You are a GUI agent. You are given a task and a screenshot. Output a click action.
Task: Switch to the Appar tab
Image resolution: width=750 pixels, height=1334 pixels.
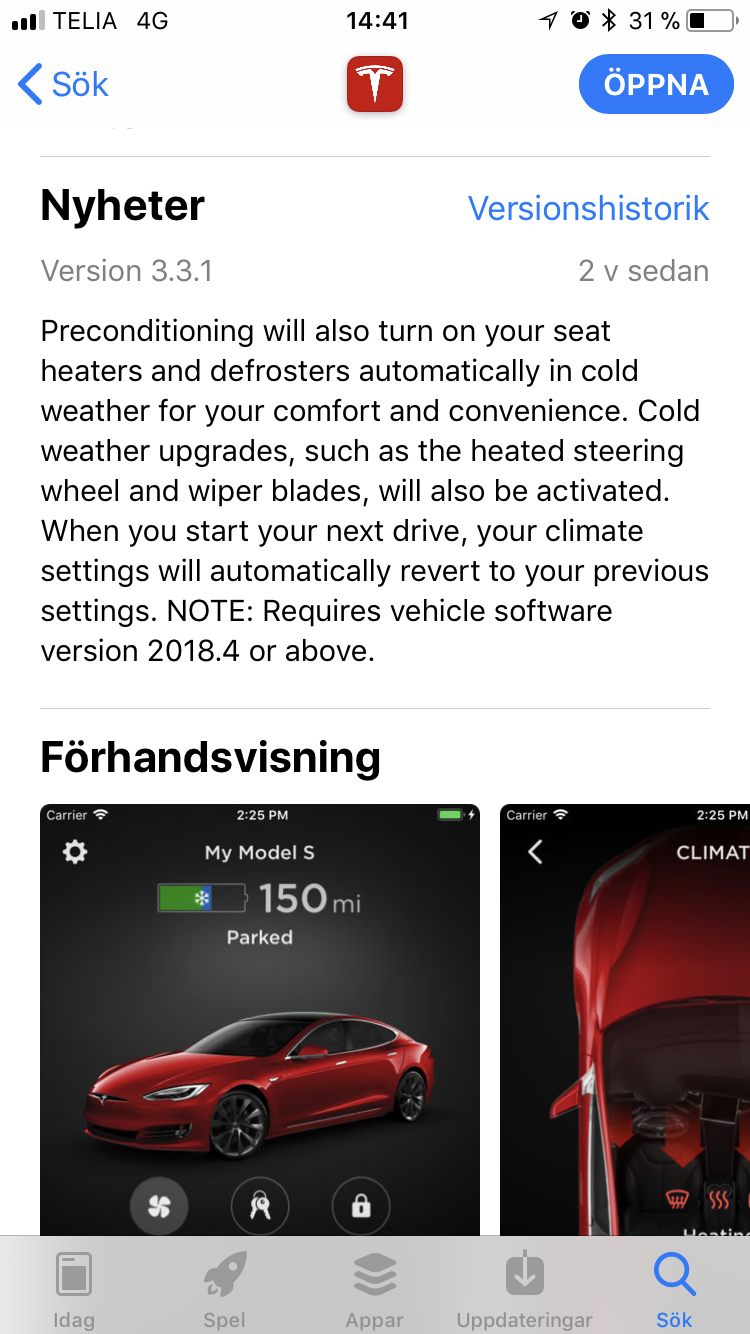(375, 1288)
